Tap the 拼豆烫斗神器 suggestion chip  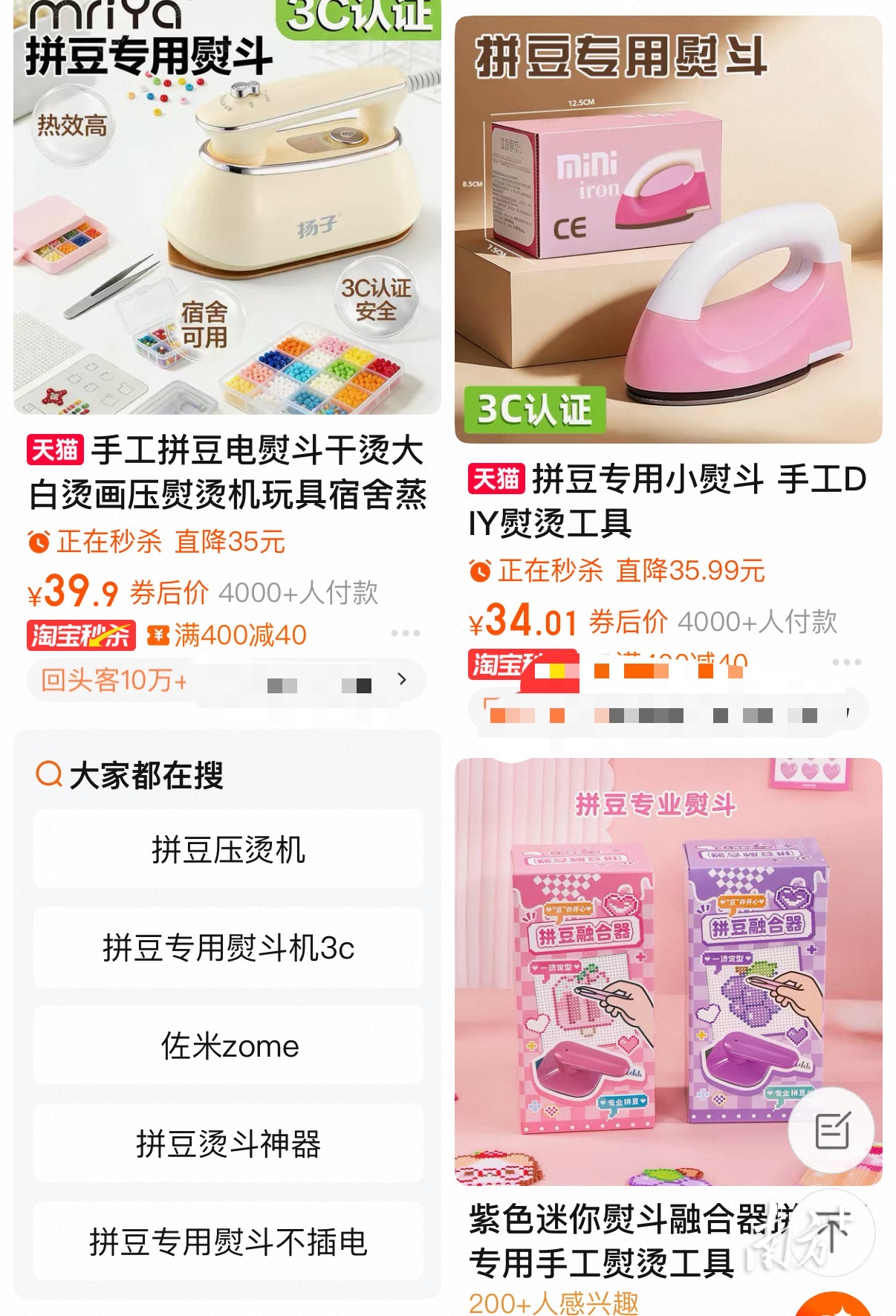tap(228, 1144)
